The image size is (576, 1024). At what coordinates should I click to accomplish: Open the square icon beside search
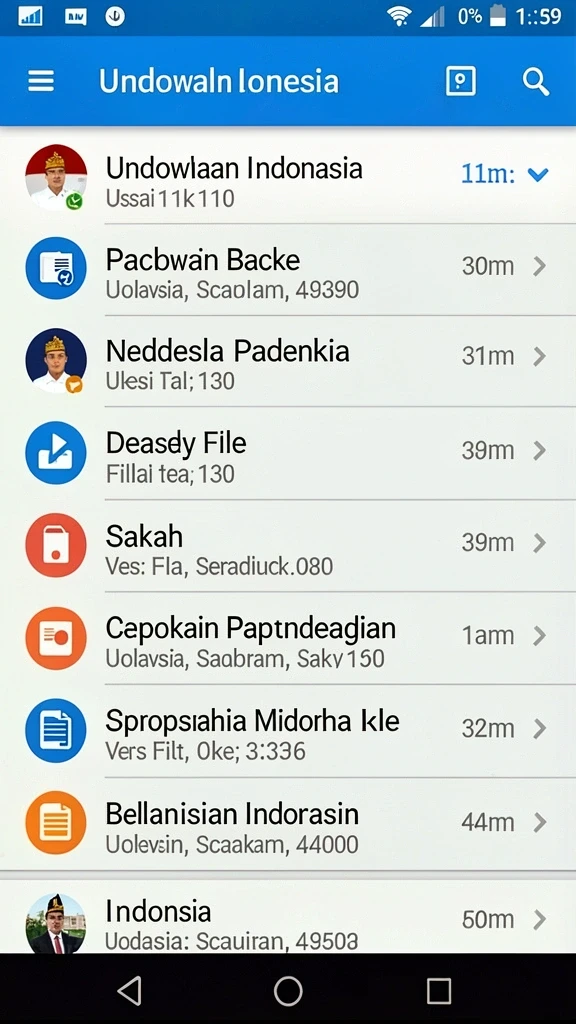(x=460, y=82)
